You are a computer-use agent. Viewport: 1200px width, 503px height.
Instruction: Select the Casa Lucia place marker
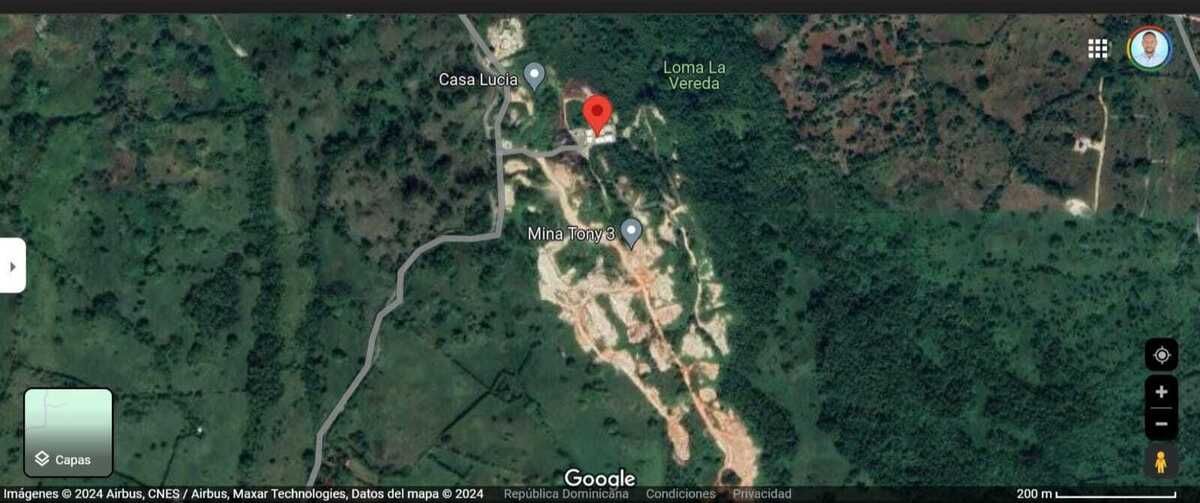(535, 75)
